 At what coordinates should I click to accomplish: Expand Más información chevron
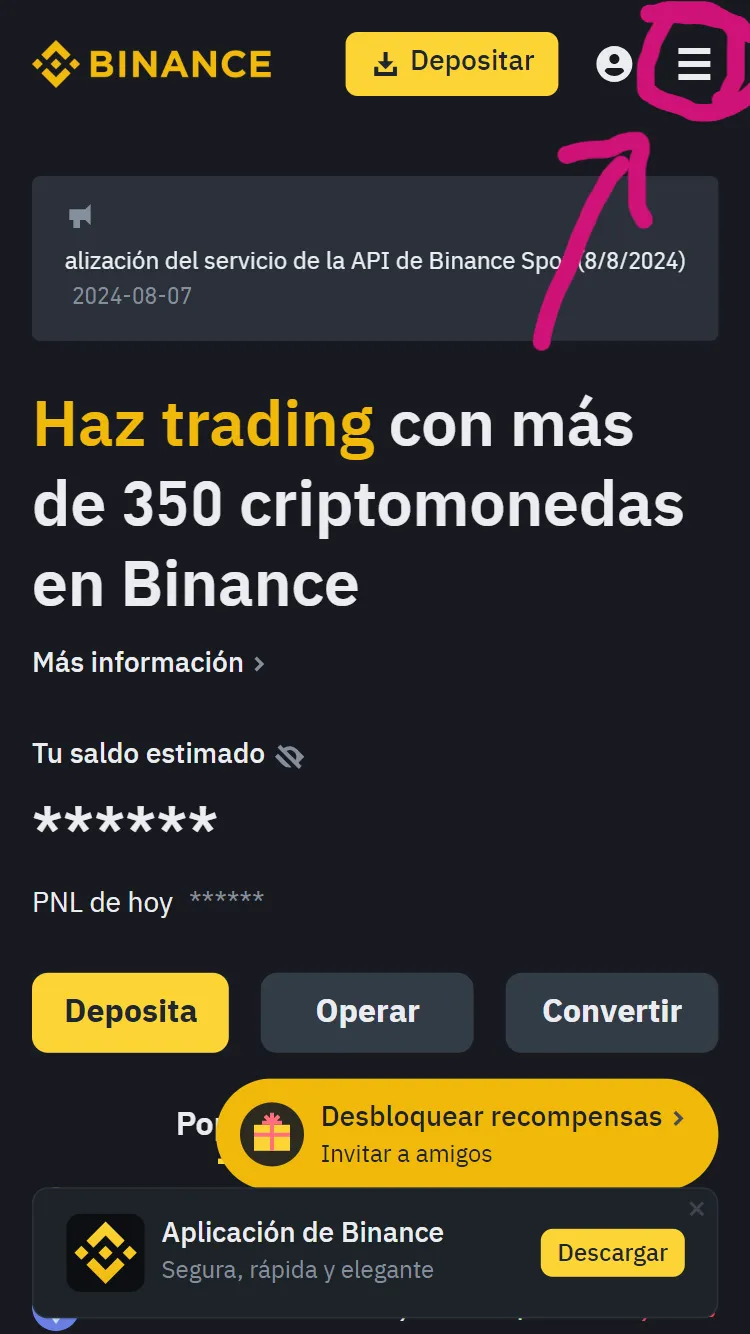pos(258,663)
